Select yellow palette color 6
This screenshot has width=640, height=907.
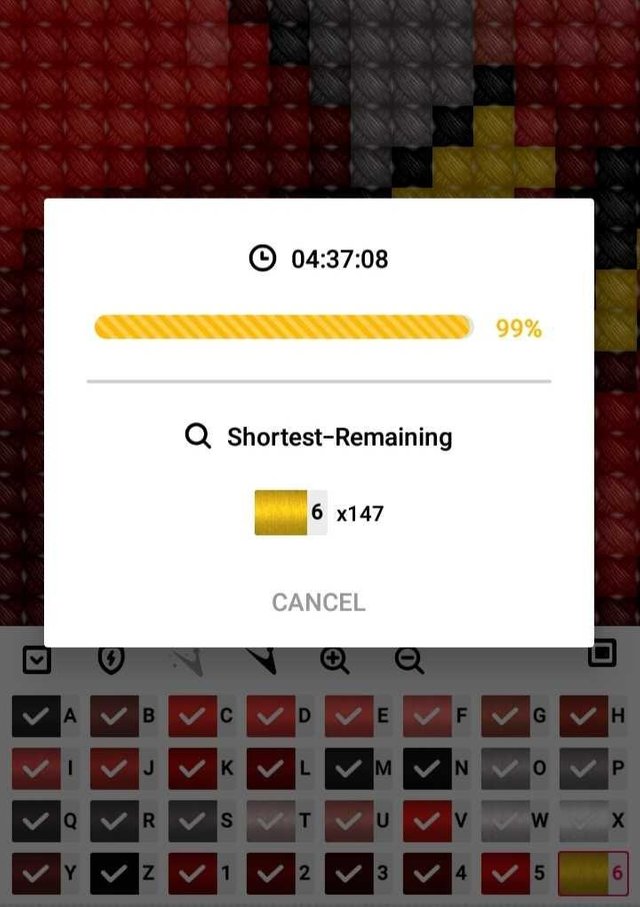click(x=583, y=873)
